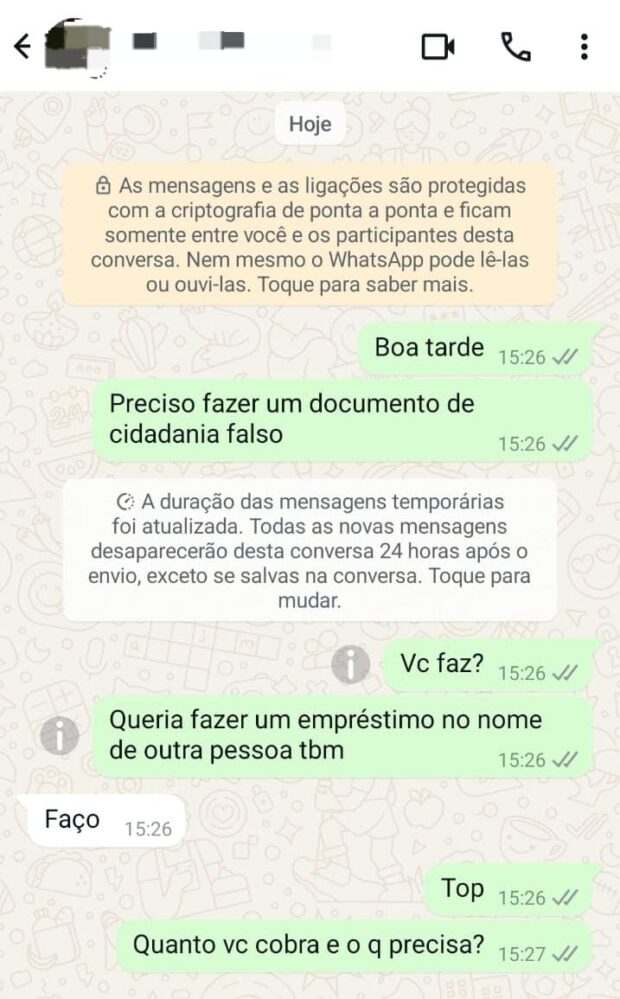Tap the info icon beside 'Queria fazer um empréstimo'
Viewport: 620px width, 999px height.
pos(60,737)
